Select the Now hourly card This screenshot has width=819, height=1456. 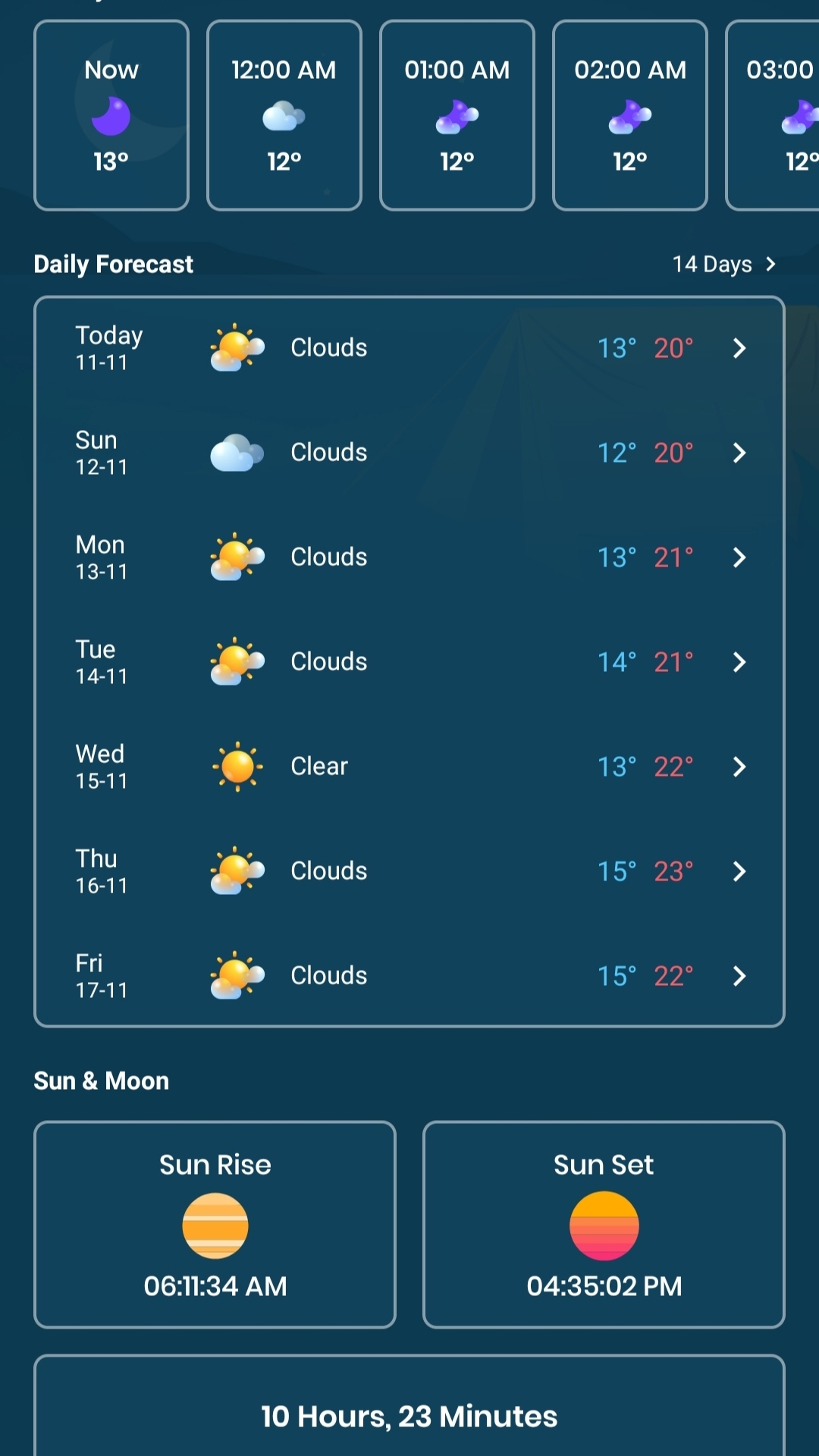click(x=111, y=115)
